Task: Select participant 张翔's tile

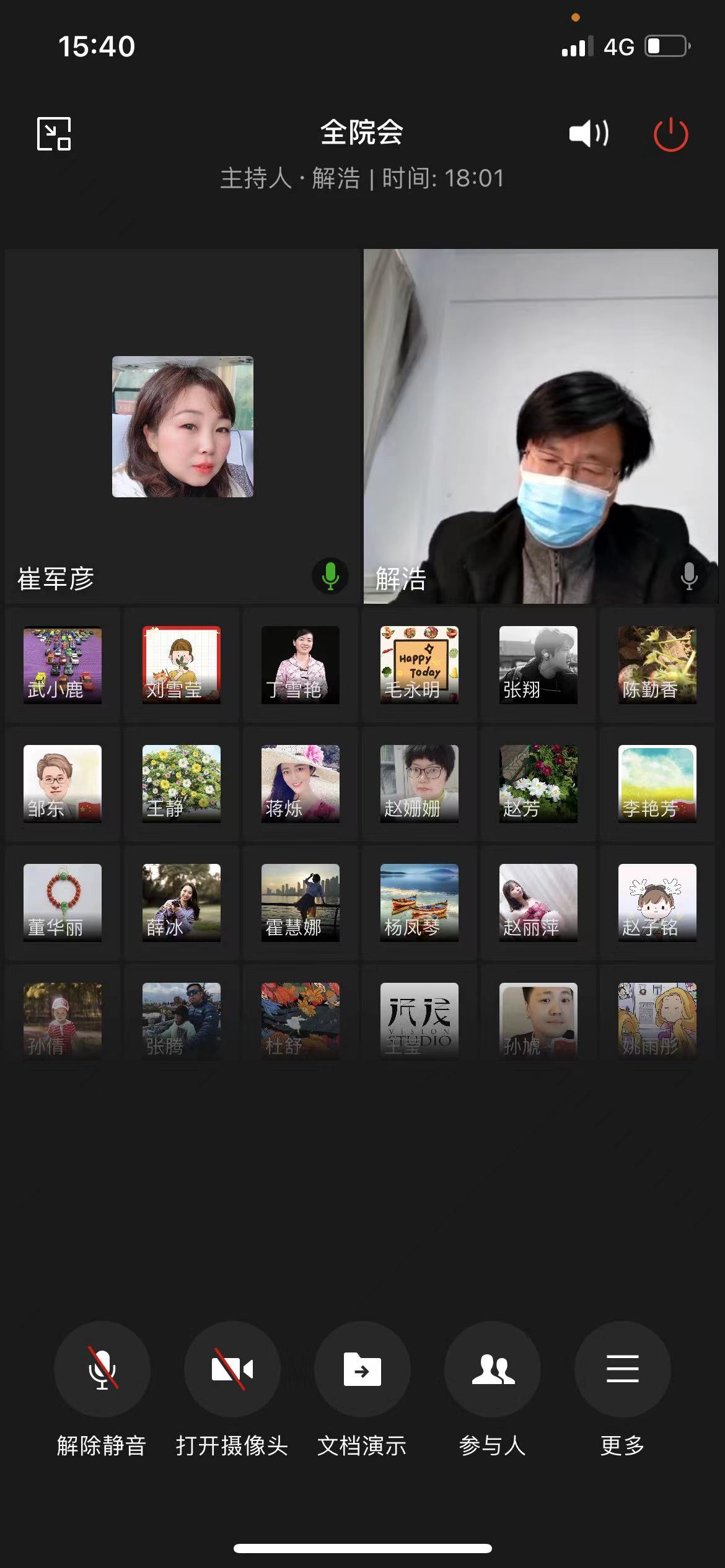Action: coord(538,664)
